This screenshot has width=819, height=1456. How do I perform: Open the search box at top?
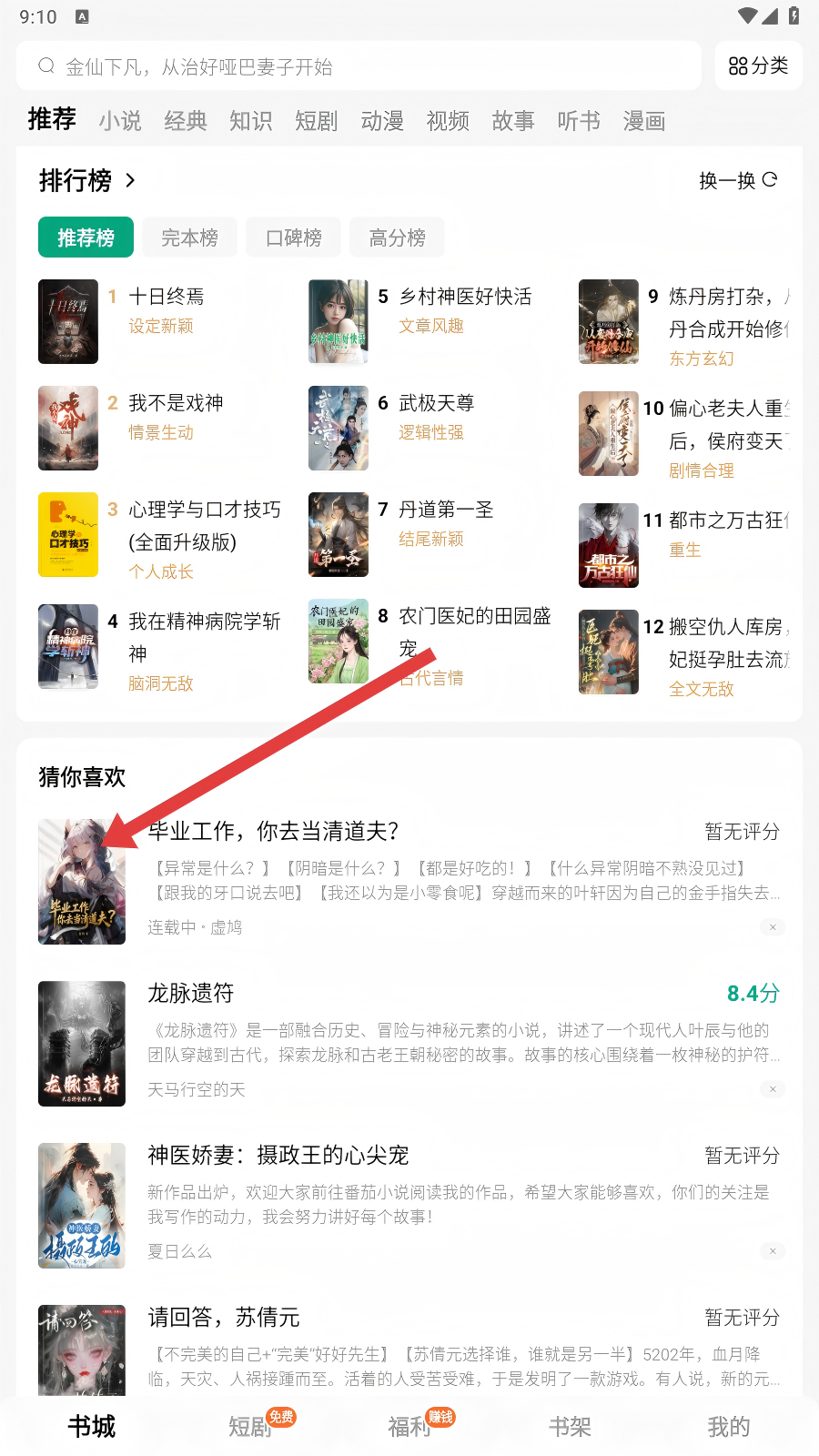point(359,66)
